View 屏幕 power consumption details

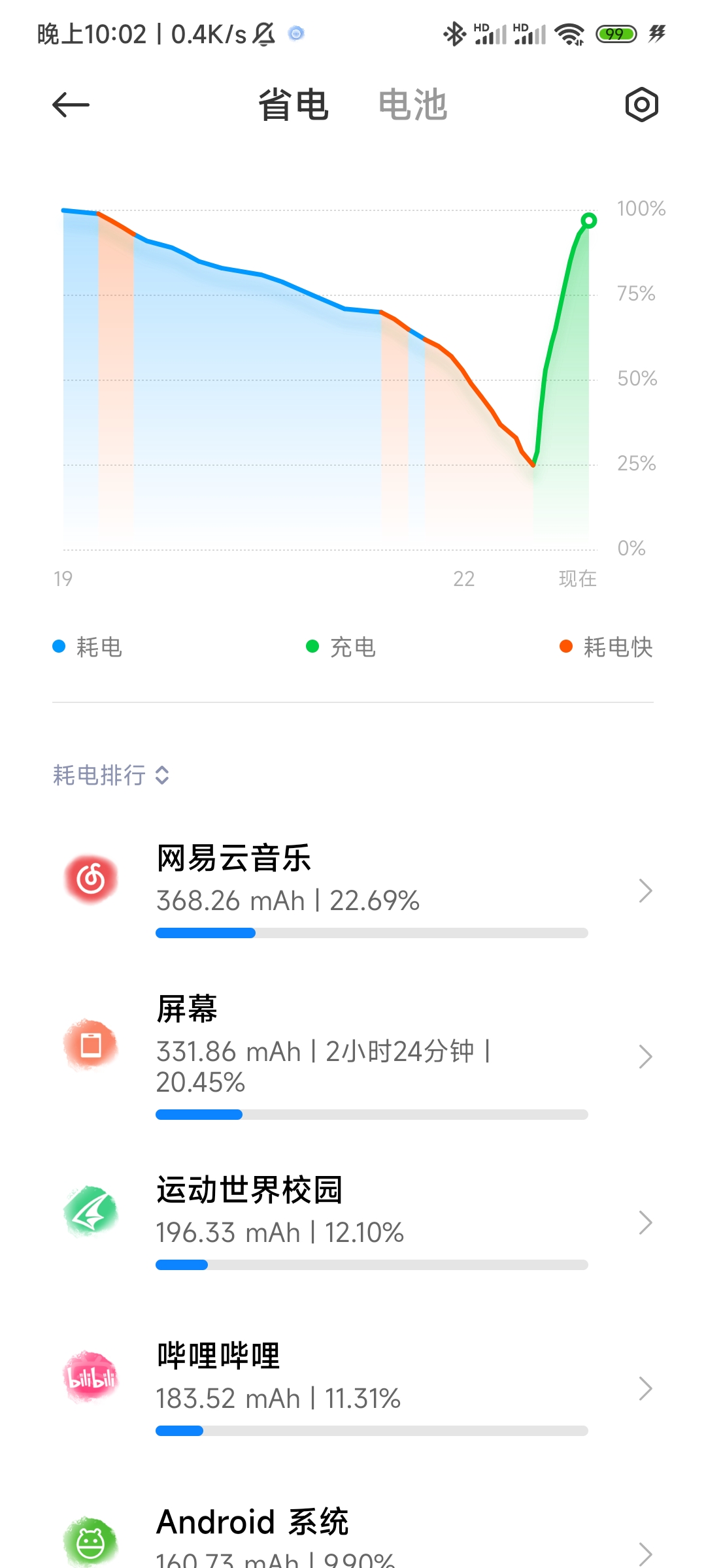tap(353, 1056)
